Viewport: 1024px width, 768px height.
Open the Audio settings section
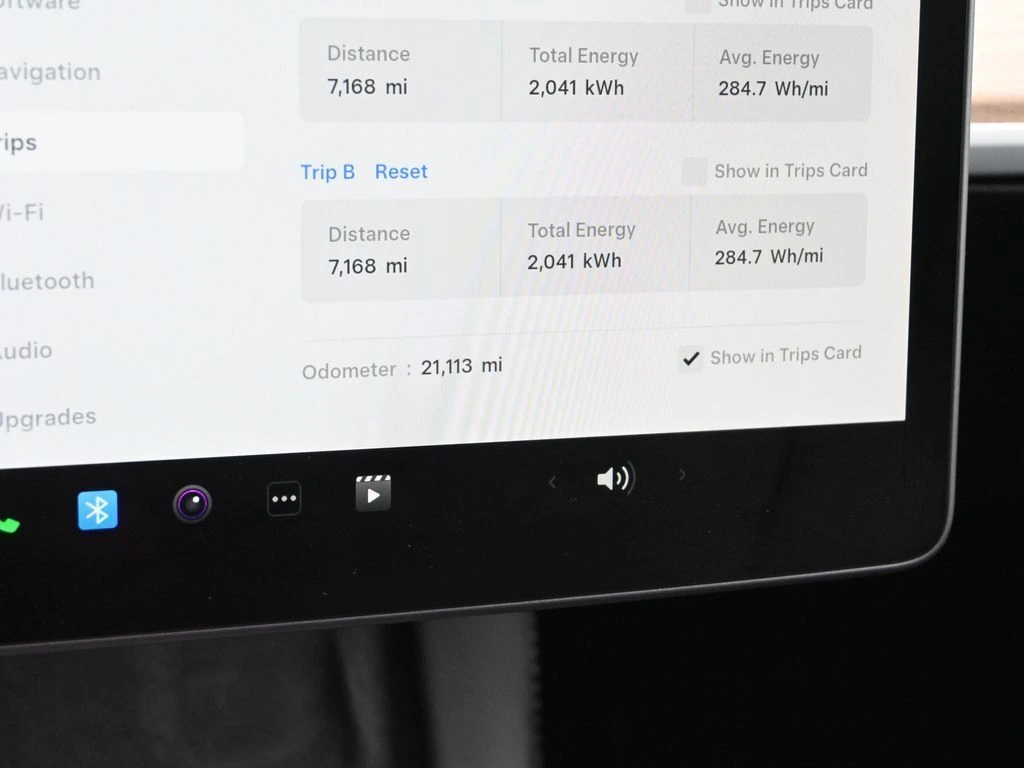(26, 350)
